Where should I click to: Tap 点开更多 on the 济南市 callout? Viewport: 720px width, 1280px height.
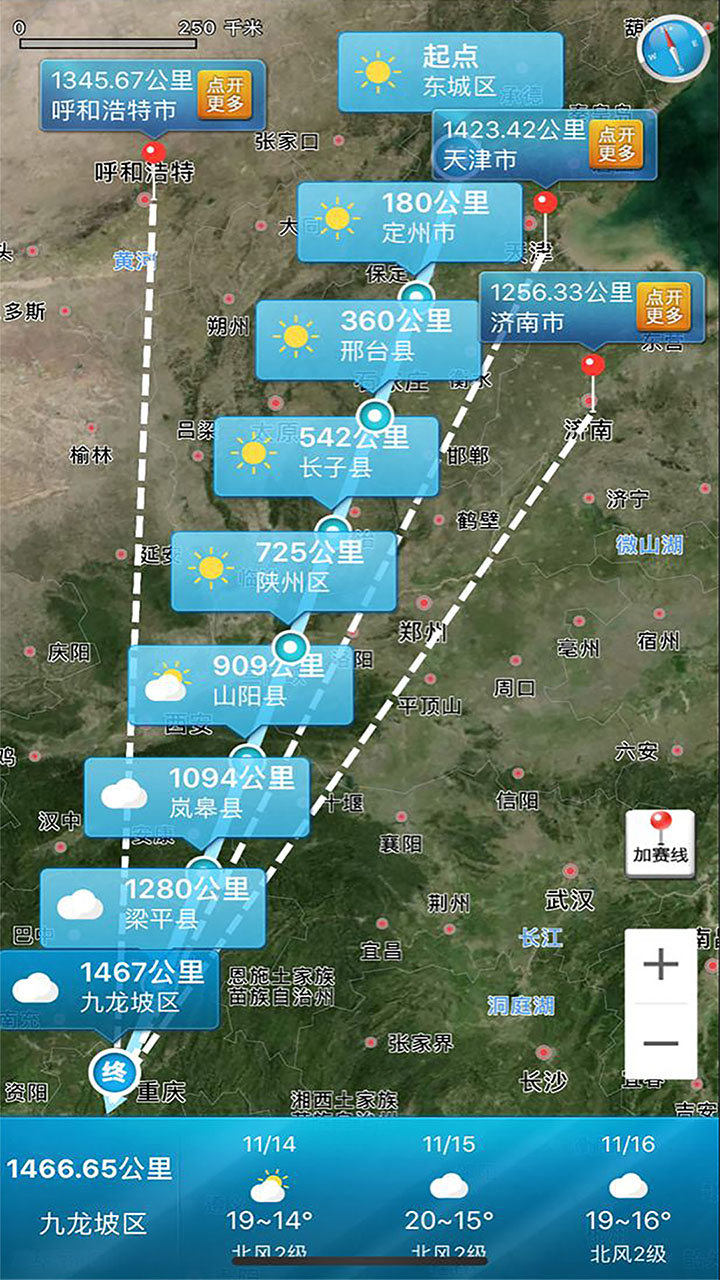tap(664, 307)
